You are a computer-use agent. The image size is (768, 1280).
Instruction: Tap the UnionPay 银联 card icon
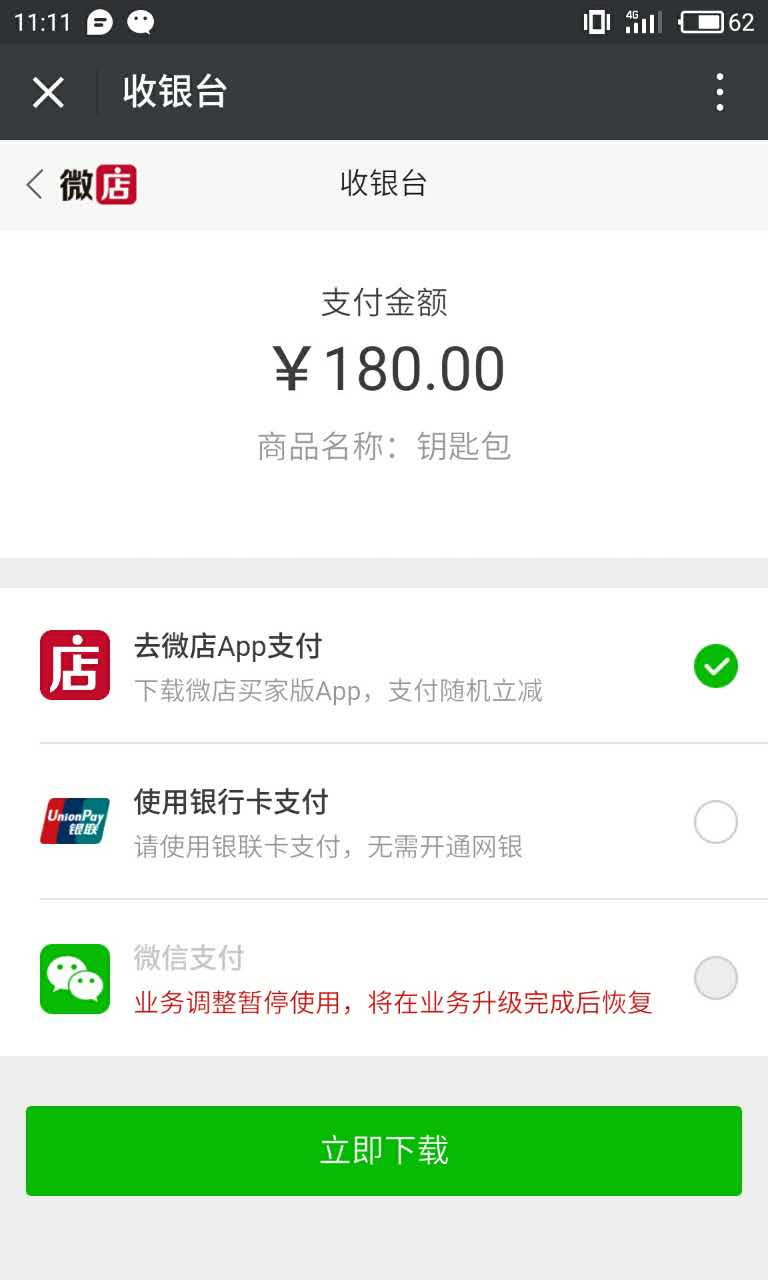point(74,821)
